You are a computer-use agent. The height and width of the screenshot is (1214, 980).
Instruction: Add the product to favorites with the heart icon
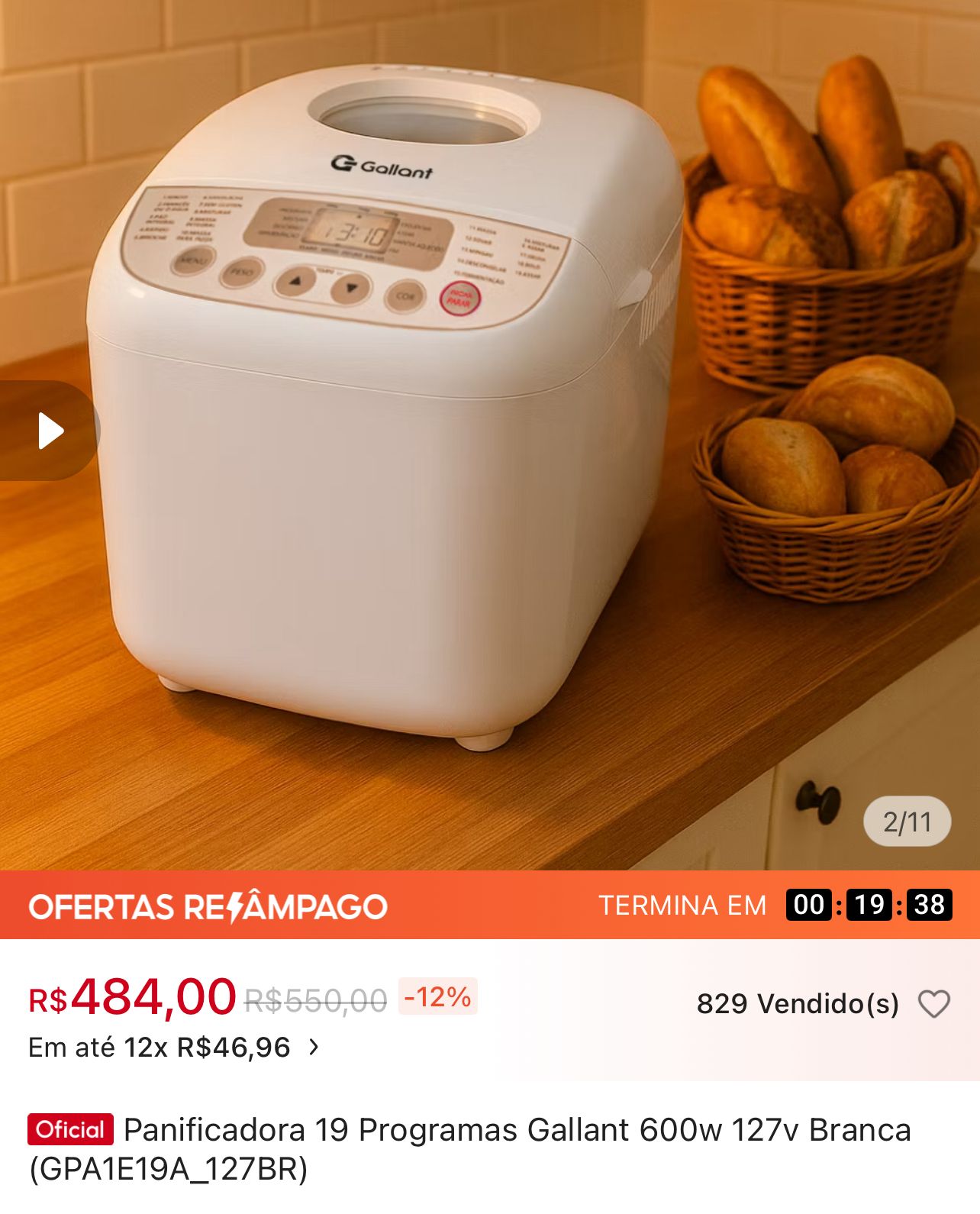pyautogui.click(x=933, y=1003)
